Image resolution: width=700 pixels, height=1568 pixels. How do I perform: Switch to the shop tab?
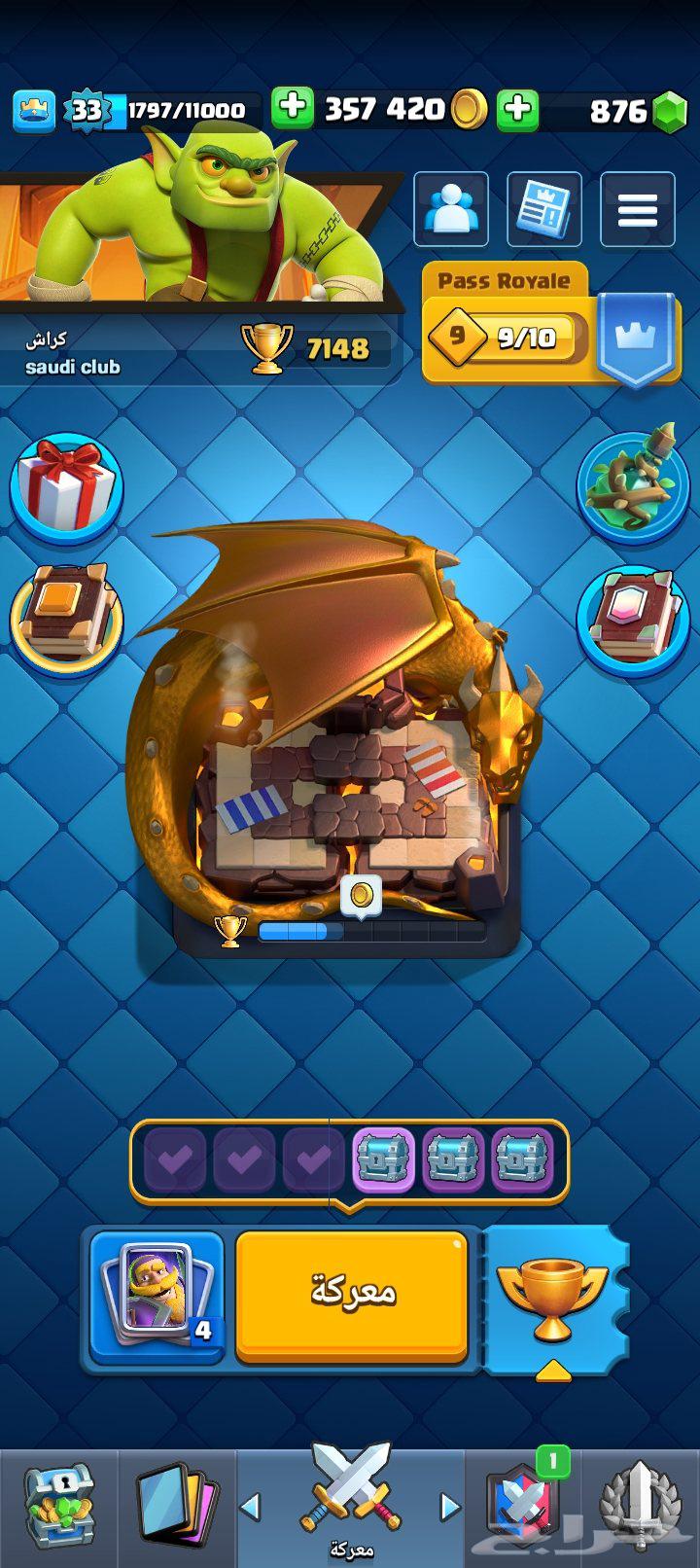click(x=58, y=1506)
